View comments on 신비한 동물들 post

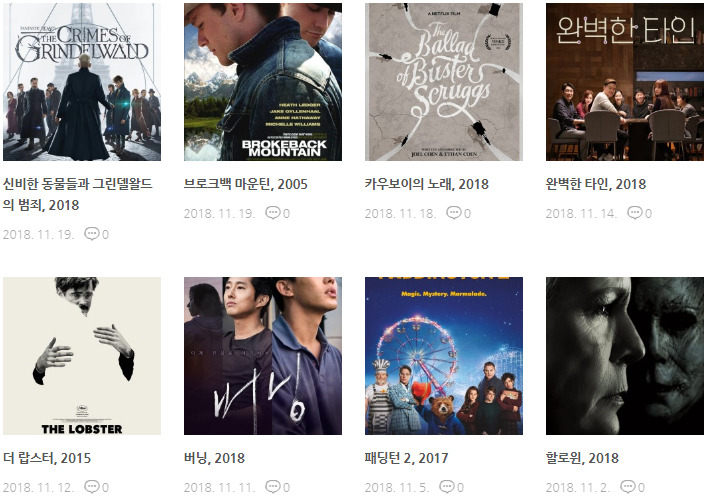coord(96,234)
